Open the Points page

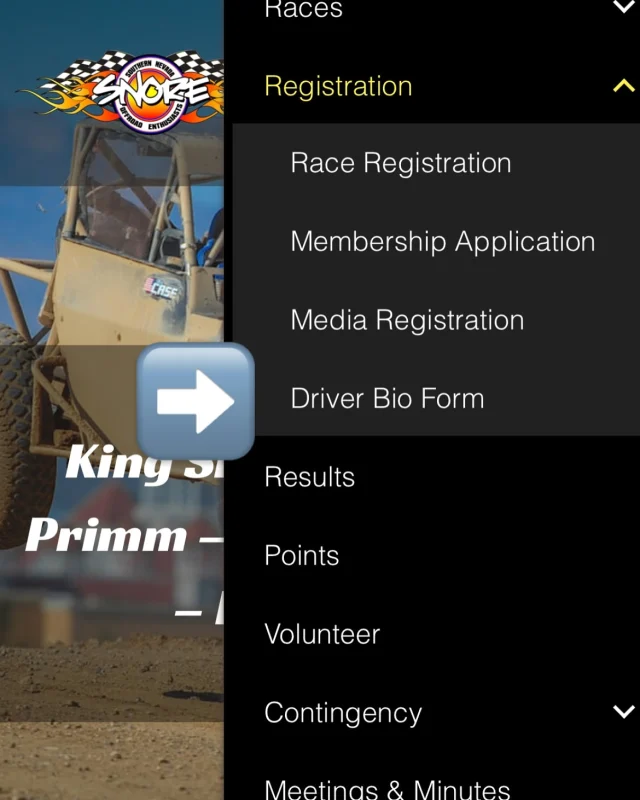301,556
